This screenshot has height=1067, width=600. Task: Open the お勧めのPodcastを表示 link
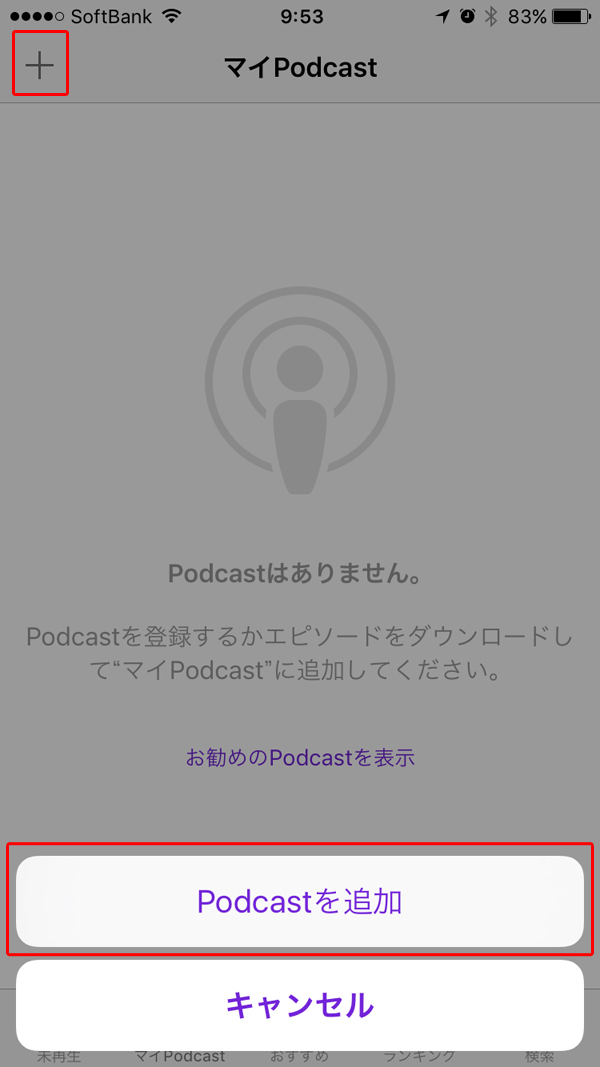(300, 757)
